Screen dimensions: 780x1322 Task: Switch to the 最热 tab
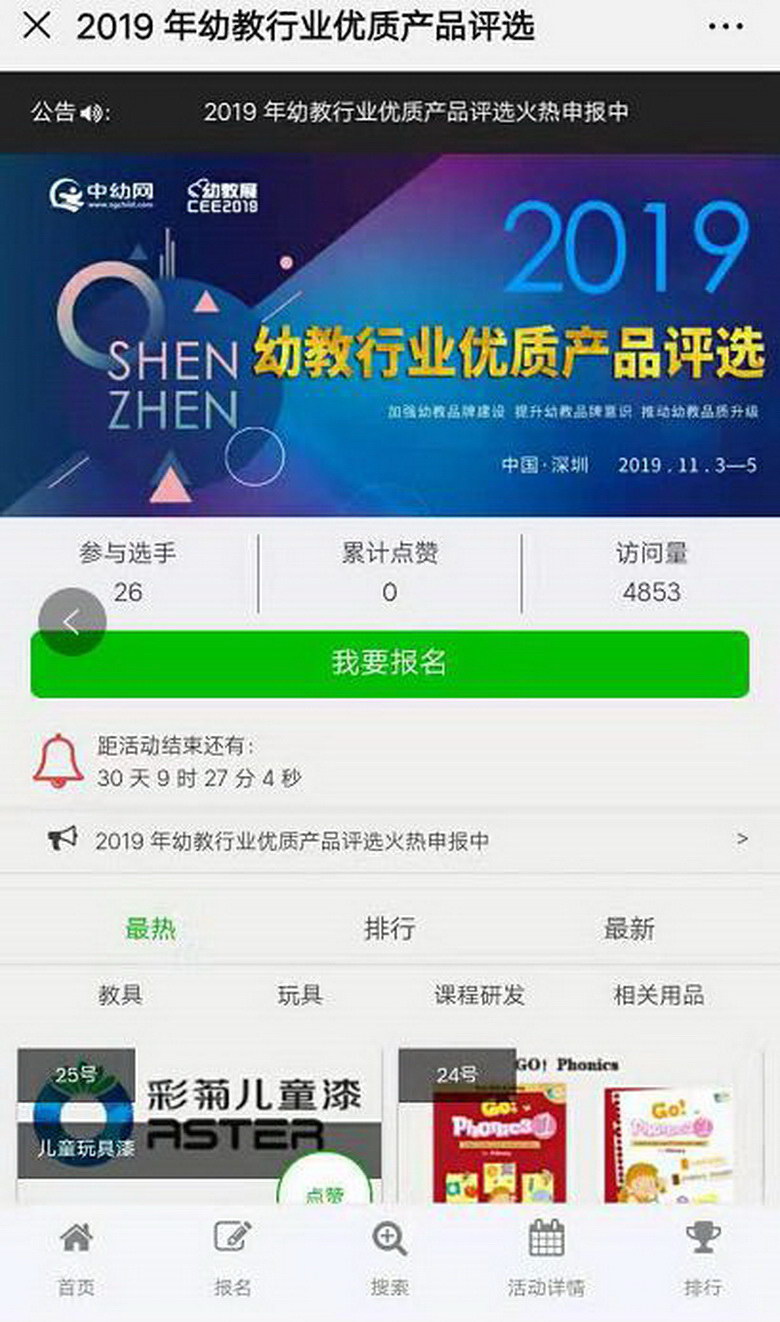[x=150, y=928]
